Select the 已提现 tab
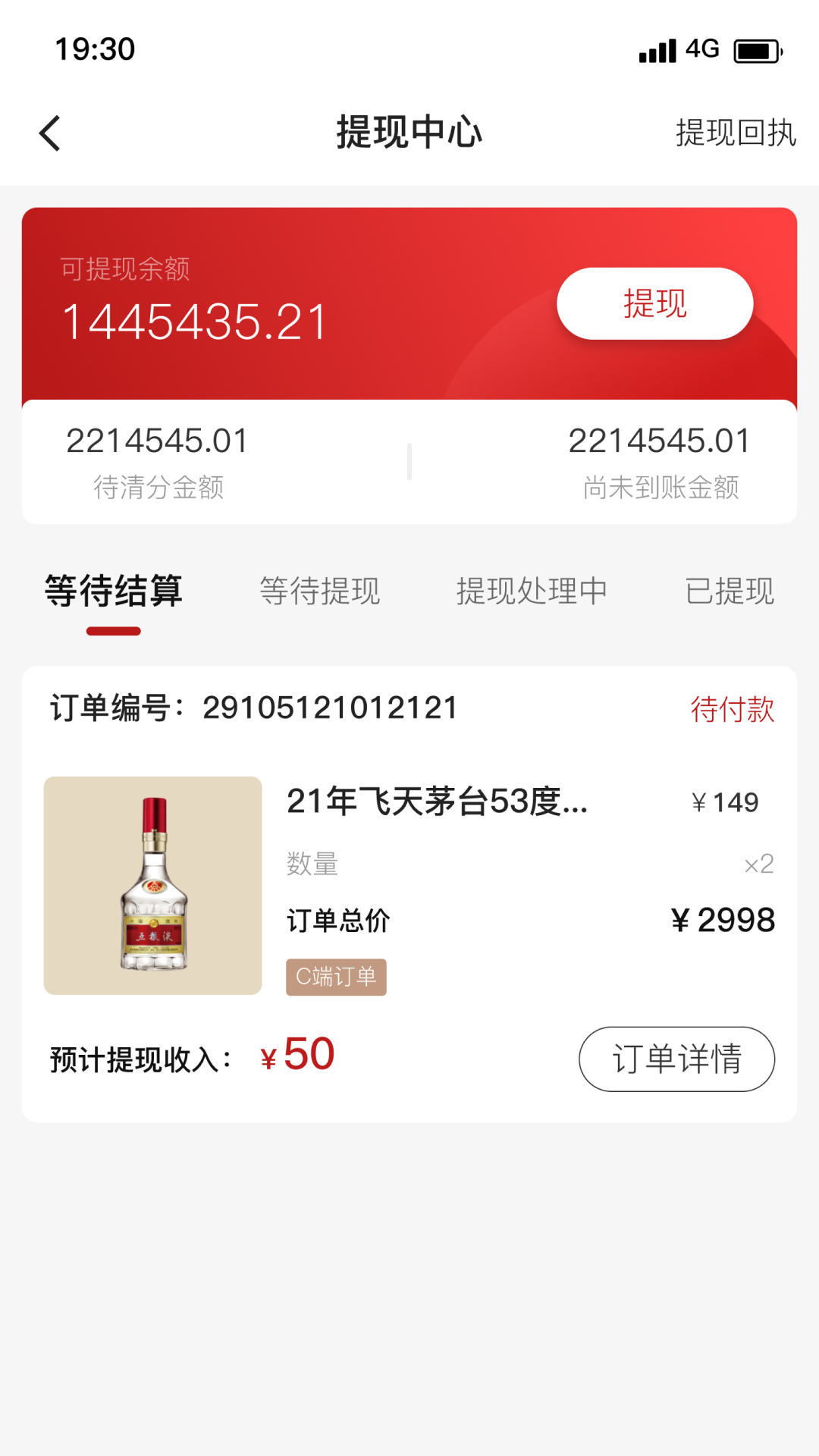 729,591
